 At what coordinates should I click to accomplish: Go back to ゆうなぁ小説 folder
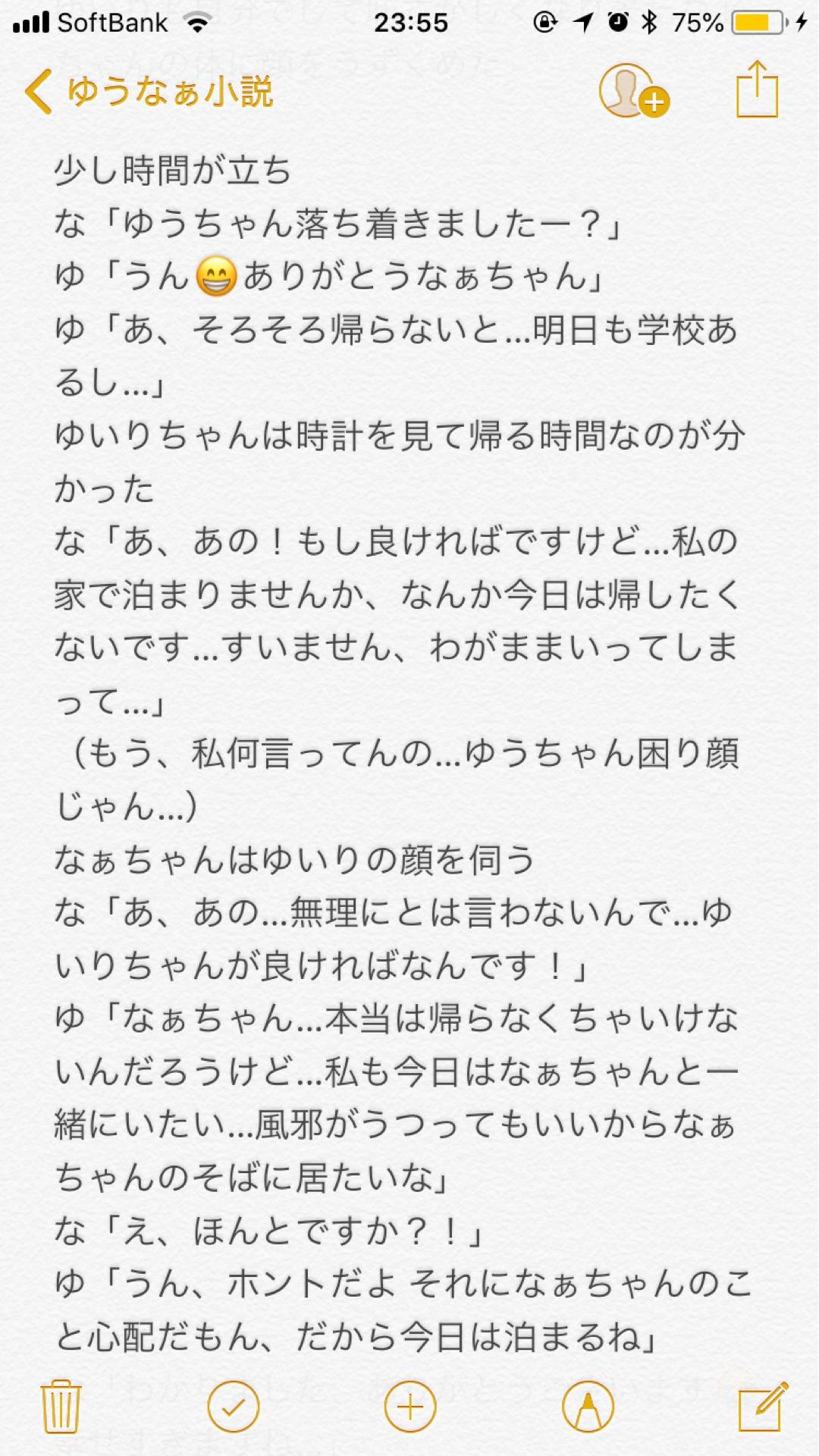click(149, 92)
